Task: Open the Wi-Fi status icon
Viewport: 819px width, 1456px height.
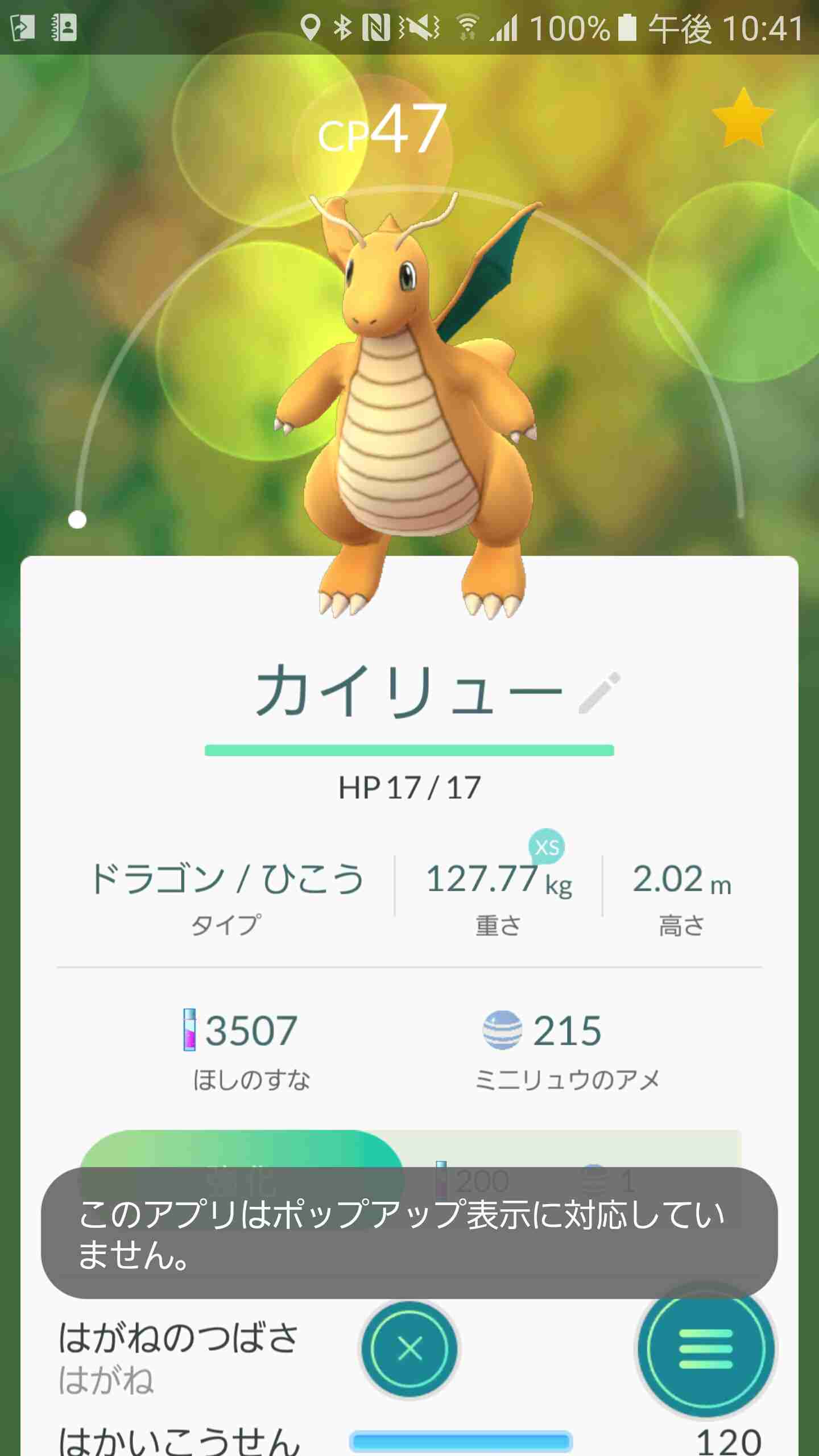Action: pos(467,26)
